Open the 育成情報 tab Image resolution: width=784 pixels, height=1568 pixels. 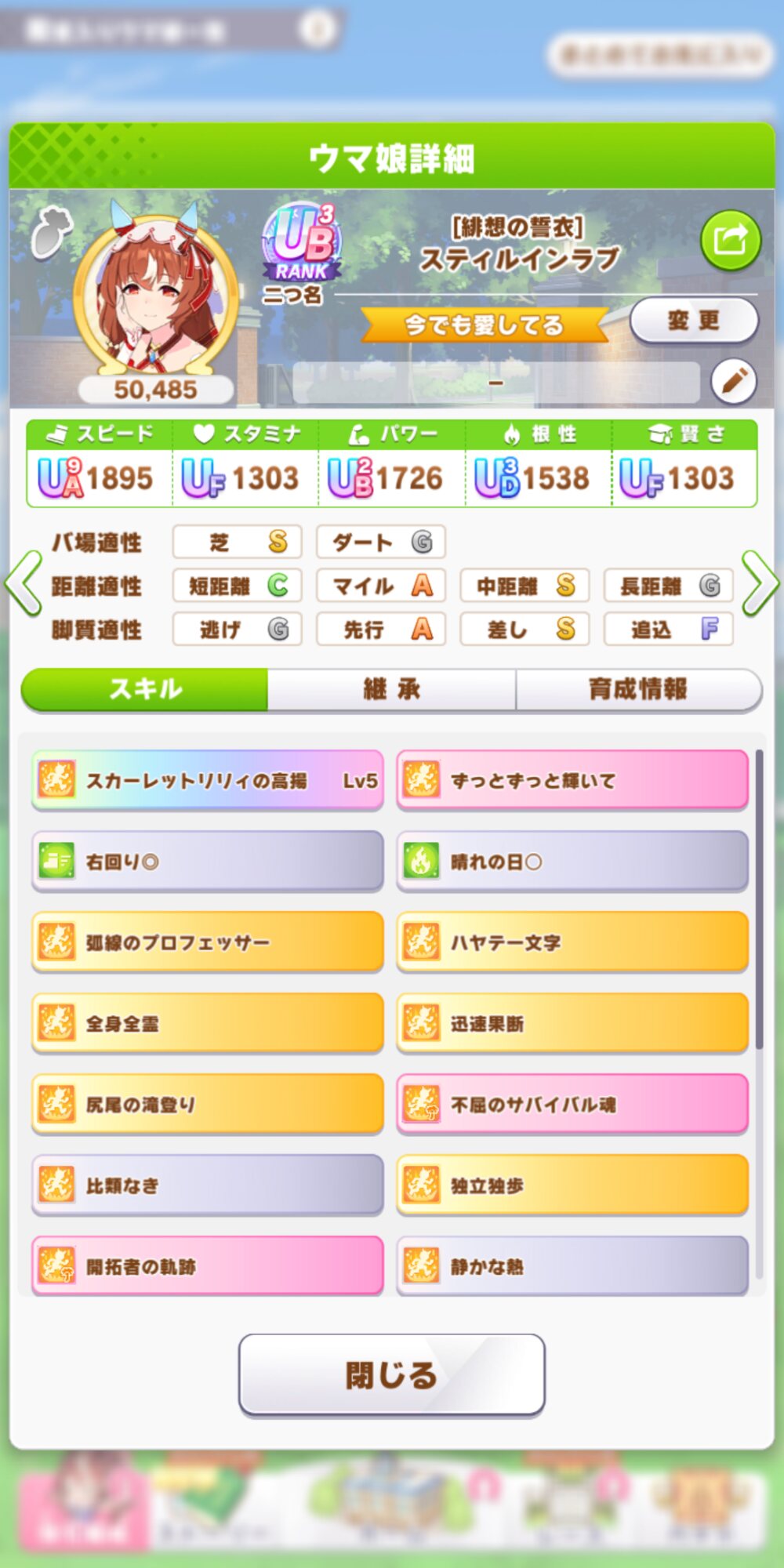coord(638,689)
